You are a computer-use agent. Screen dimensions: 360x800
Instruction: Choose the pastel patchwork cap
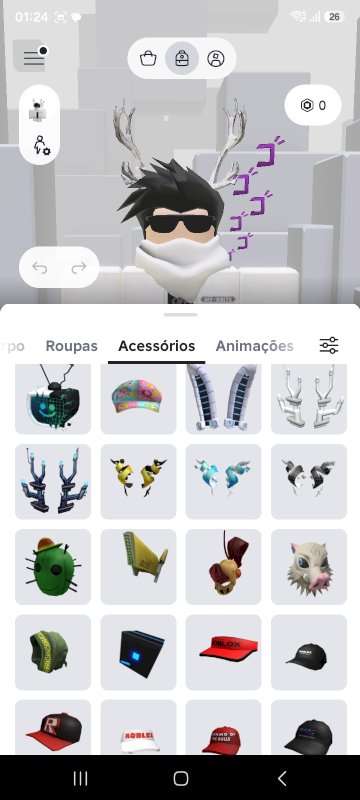(138, 399)
